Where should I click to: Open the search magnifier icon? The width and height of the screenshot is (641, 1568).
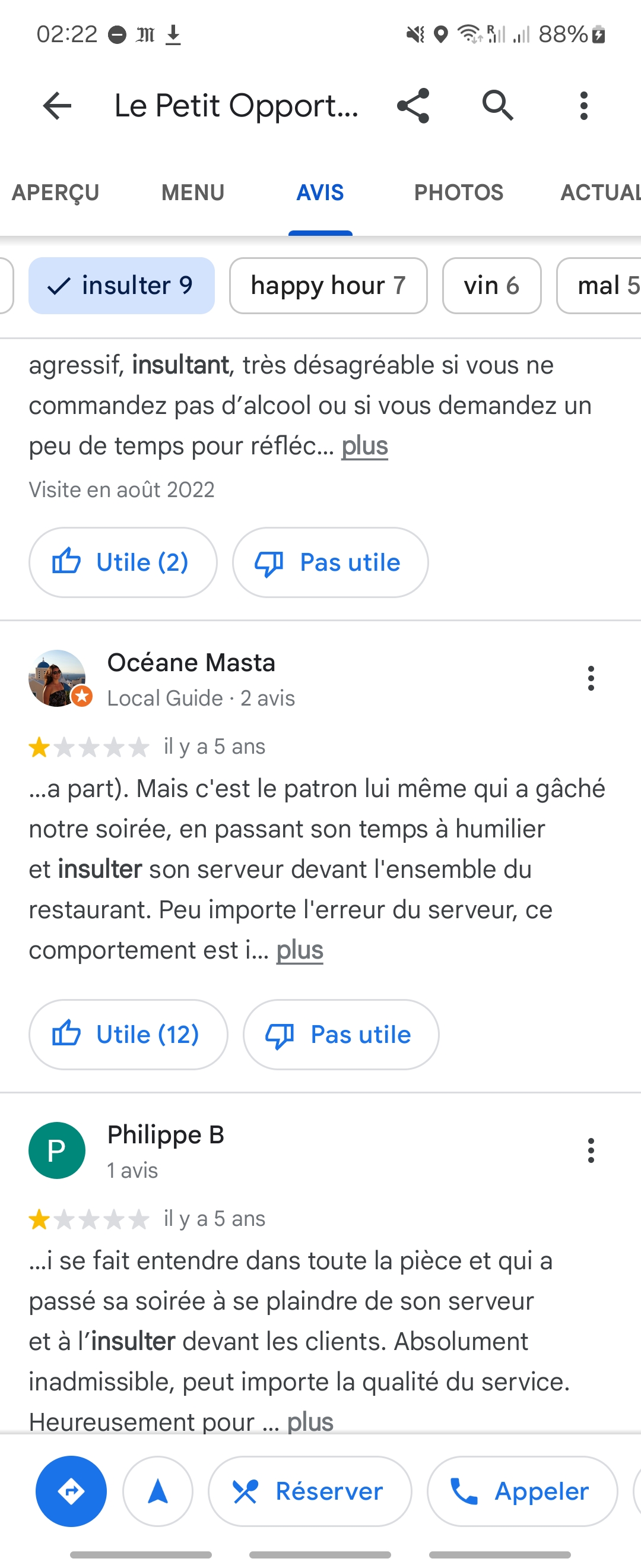(x=497, y=106)
